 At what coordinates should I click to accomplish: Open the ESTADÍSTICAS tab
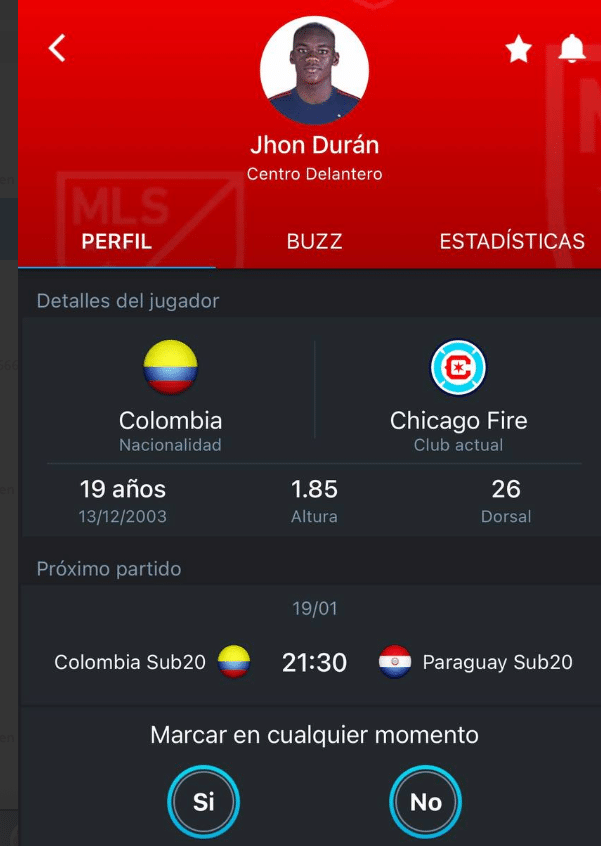(x=512, y=241)
